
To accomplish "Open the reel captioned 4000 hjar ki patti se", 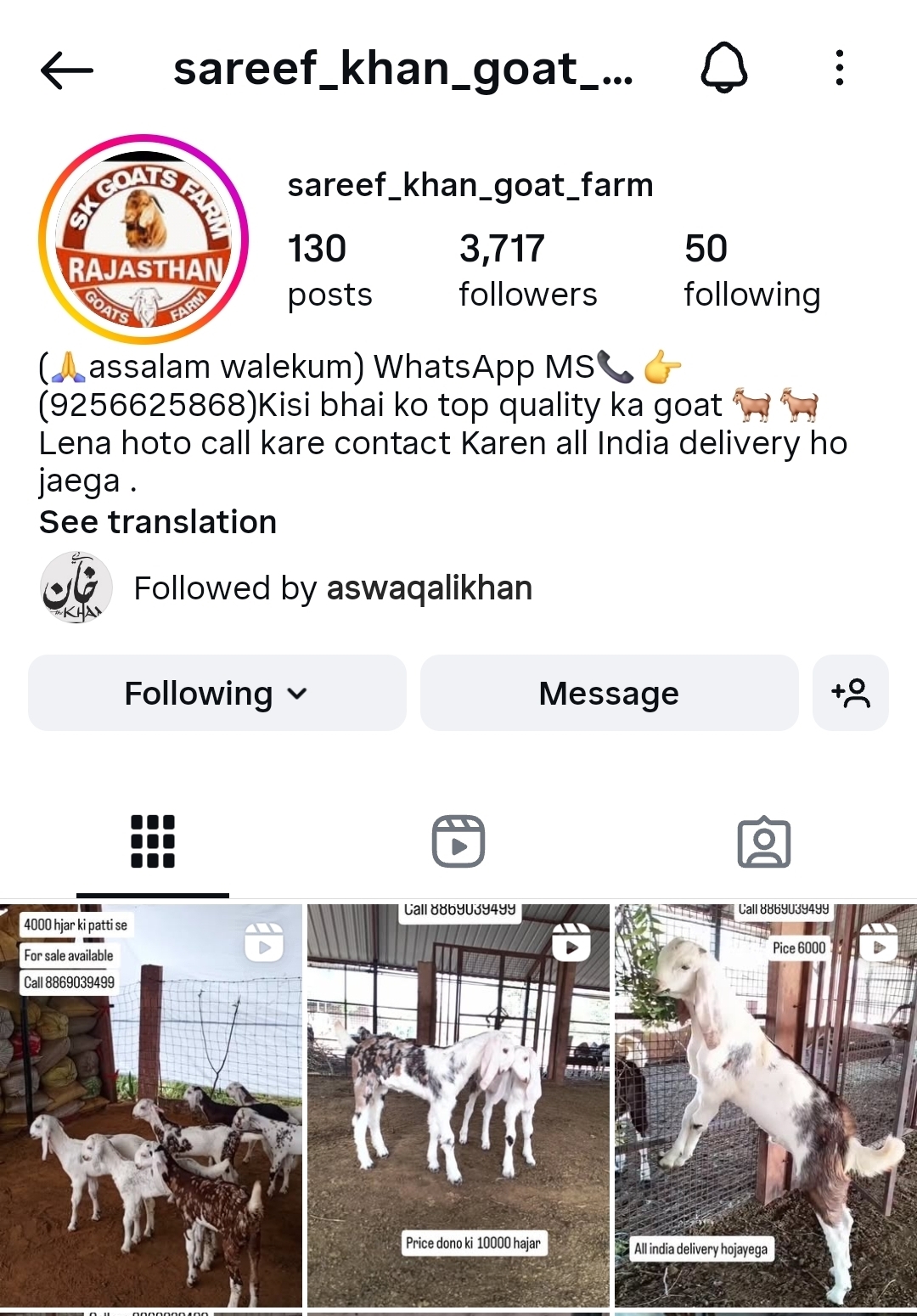I will click(151, 1104).
